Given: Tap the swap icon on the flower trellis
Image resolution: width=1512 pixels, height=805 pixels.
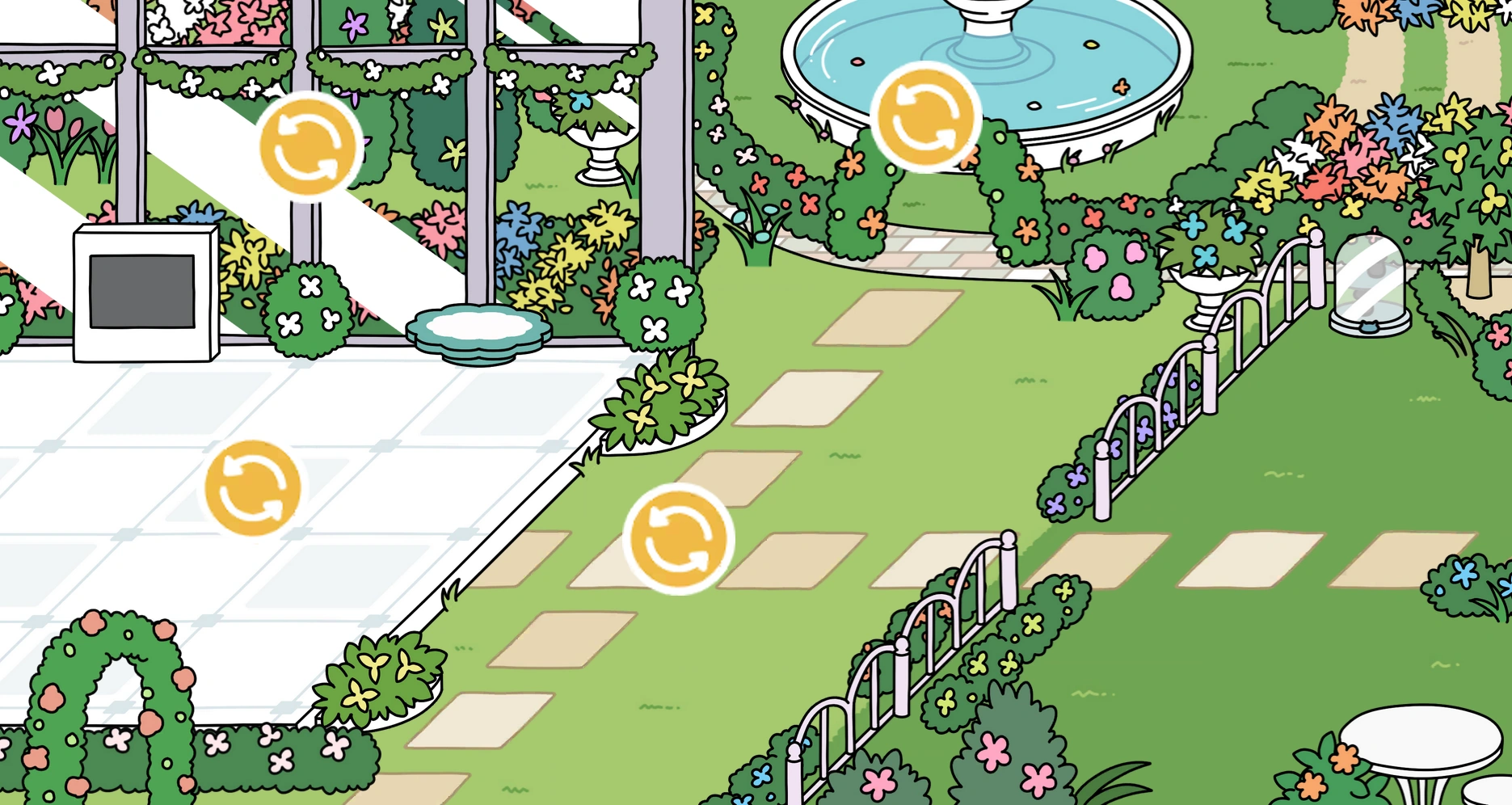Looking at the screenshot, I should [x=310, y=147].
